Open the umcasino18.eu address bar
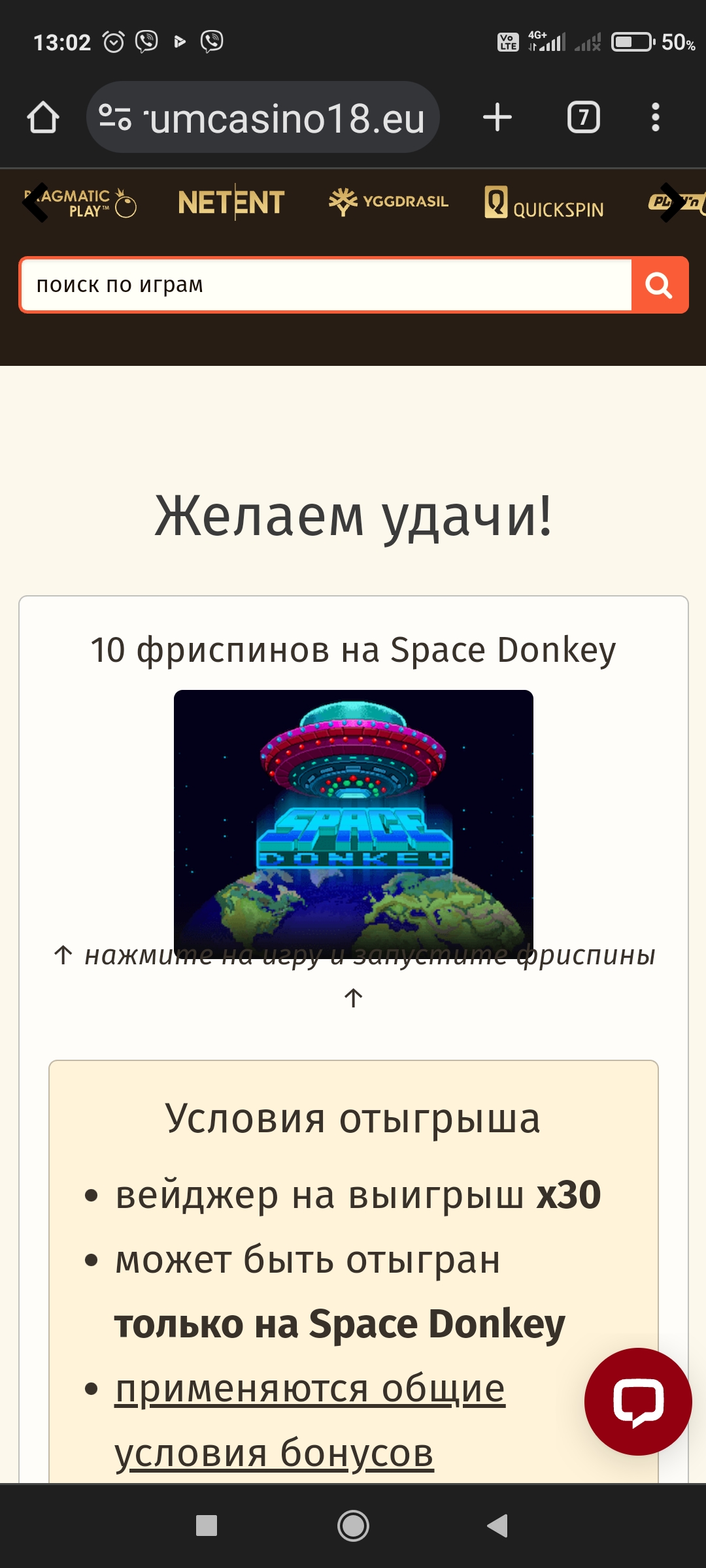This screenshot has height=1568, width=706. click(263, 118)
